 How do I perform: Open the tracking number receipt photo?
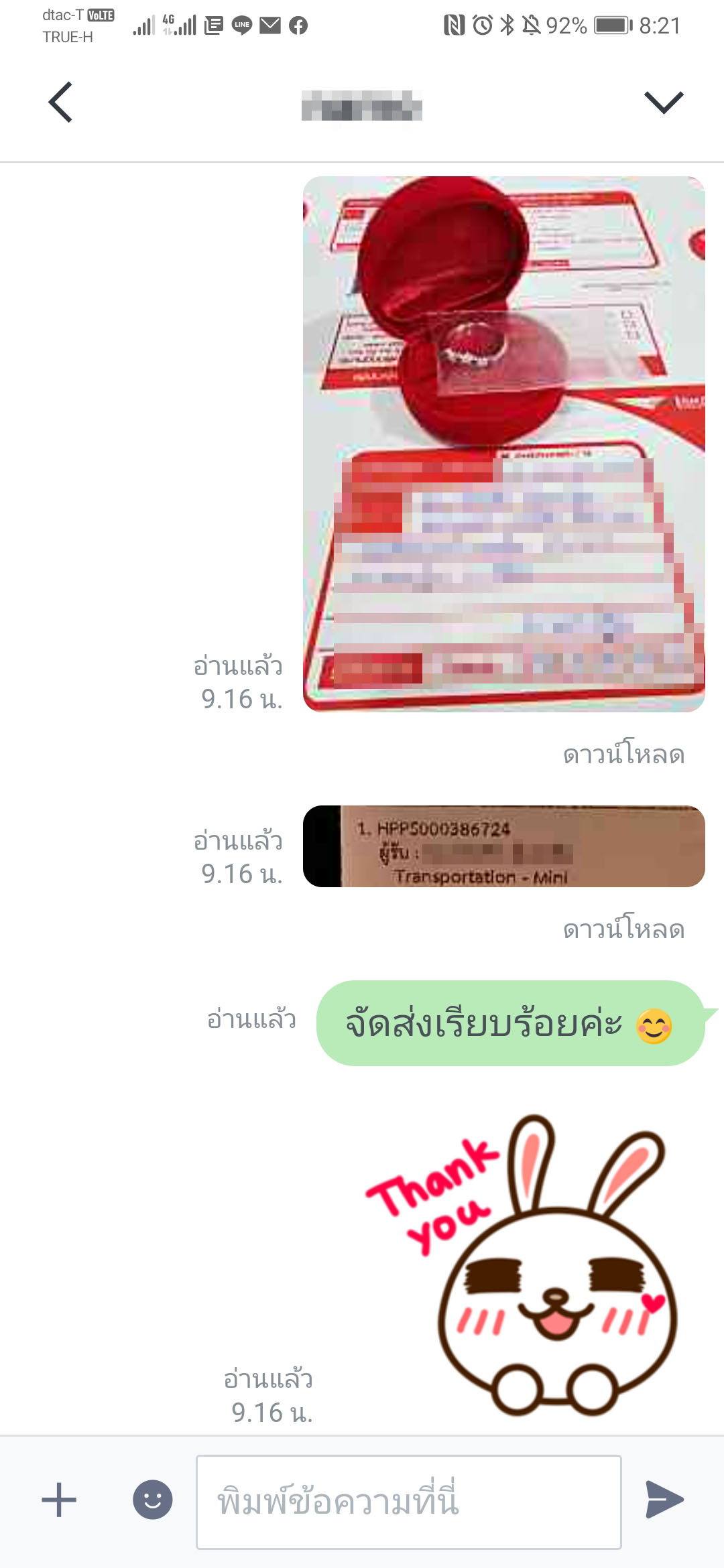click(503, 846)
